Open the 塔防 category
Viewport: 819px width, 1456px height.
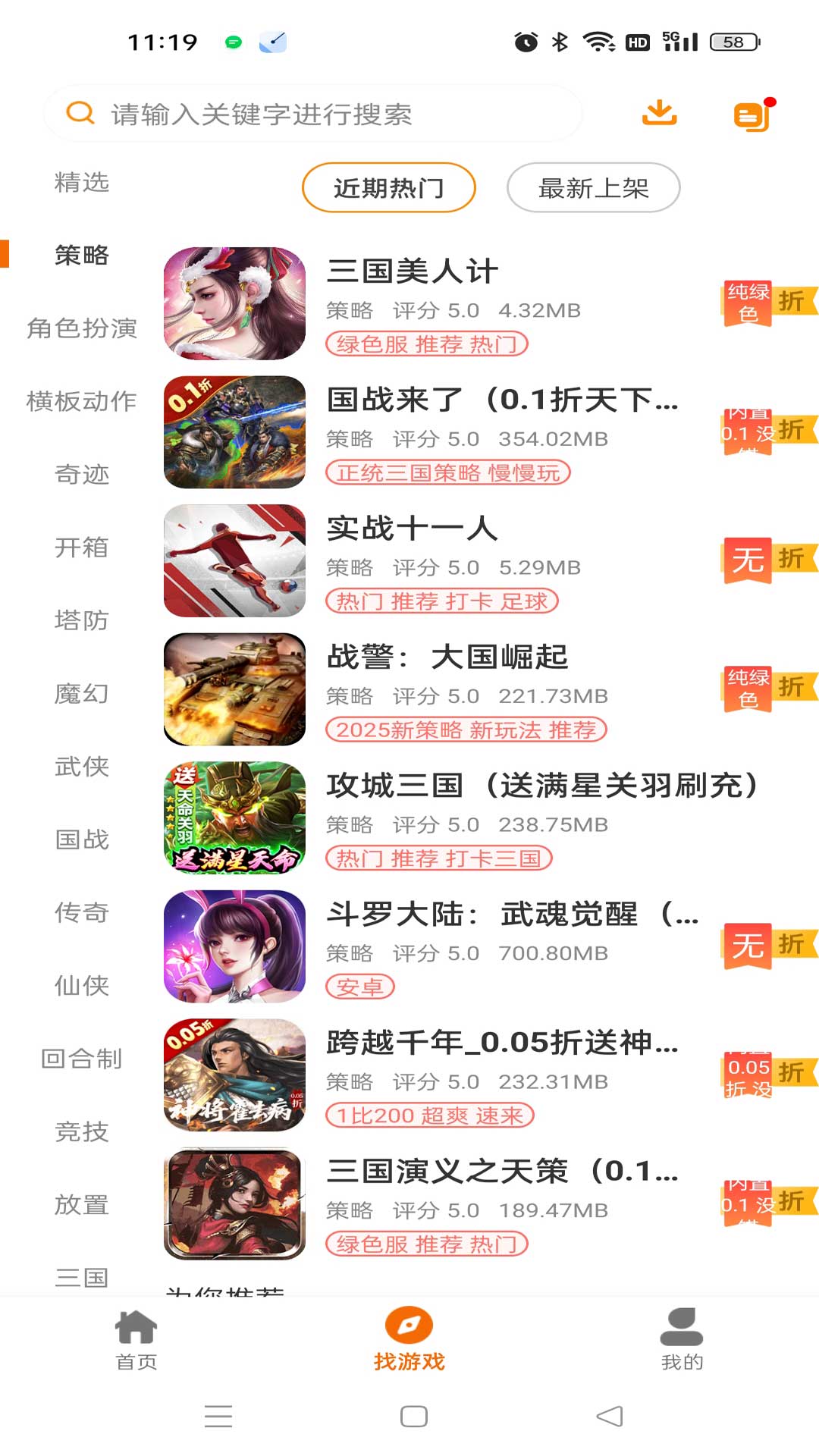point(82,620)
